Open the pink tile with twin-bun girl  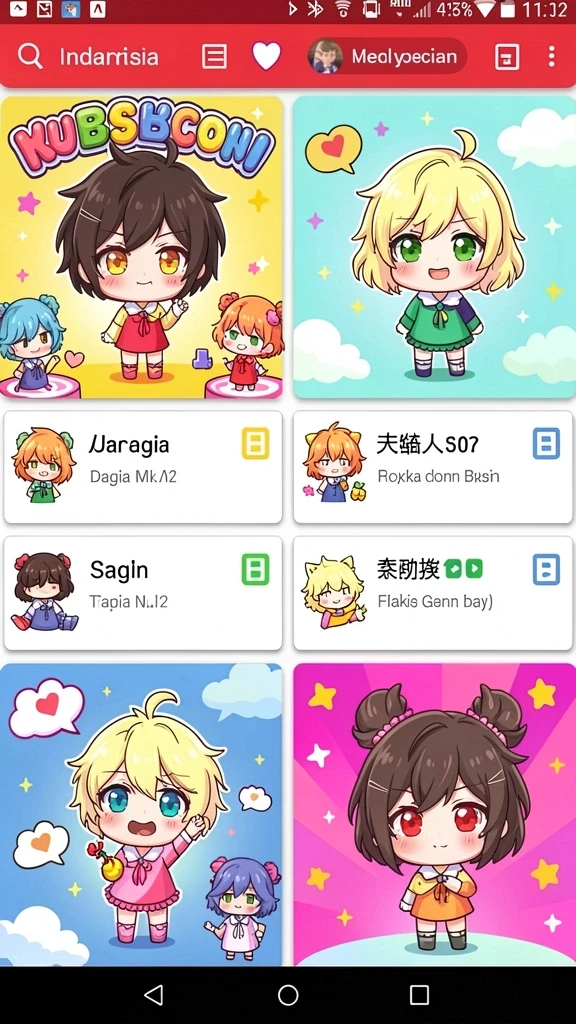434,814
